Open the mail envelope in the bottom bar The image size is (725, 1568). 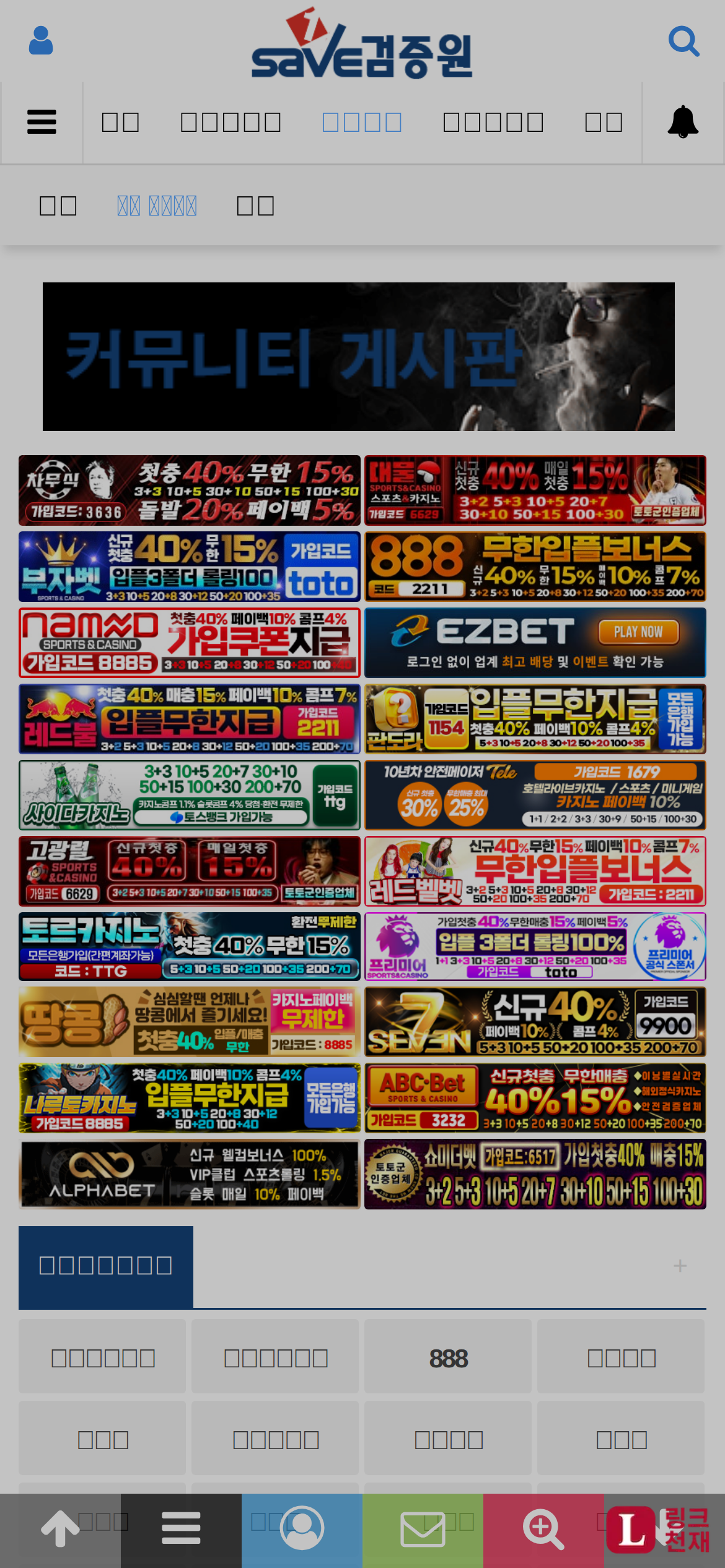423,1529
